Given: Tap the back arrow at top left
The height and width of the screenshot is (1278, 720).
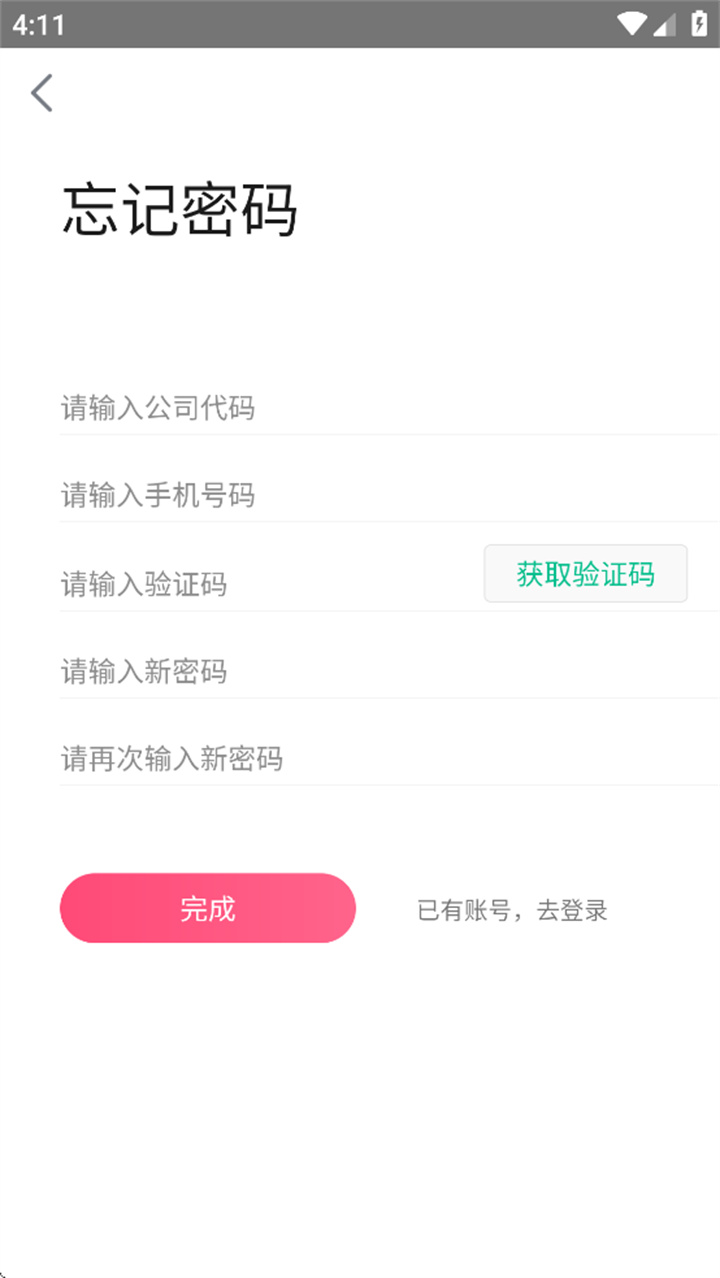Looking at the screenshot, I should click(x=41, y=92).
